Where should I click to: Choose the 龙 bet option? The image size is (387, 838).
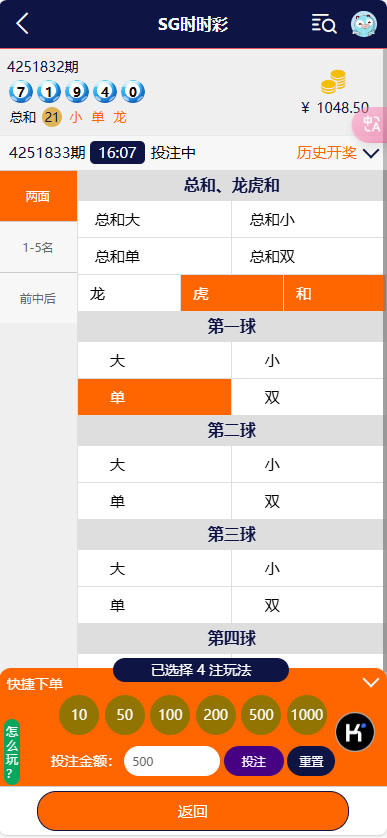(129, 293)
